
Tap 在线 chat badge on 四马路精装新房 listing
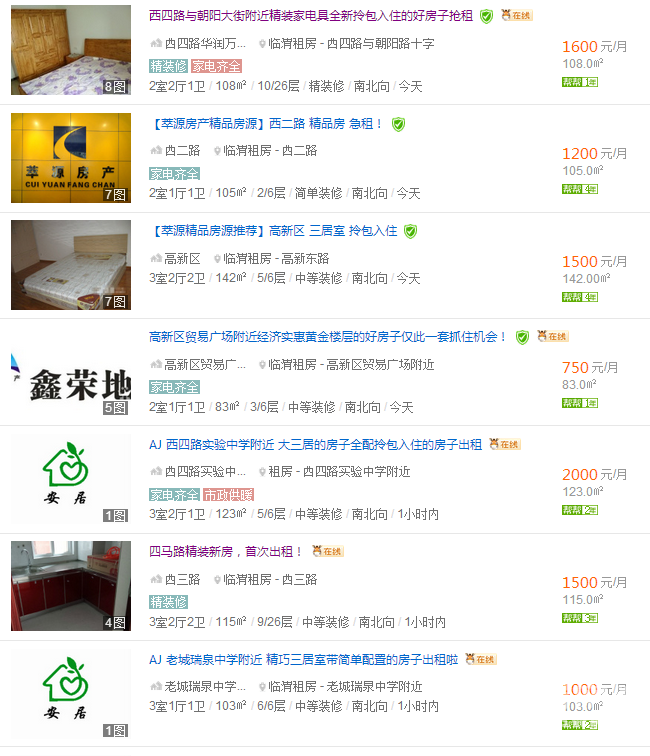(x=328, y=551)
